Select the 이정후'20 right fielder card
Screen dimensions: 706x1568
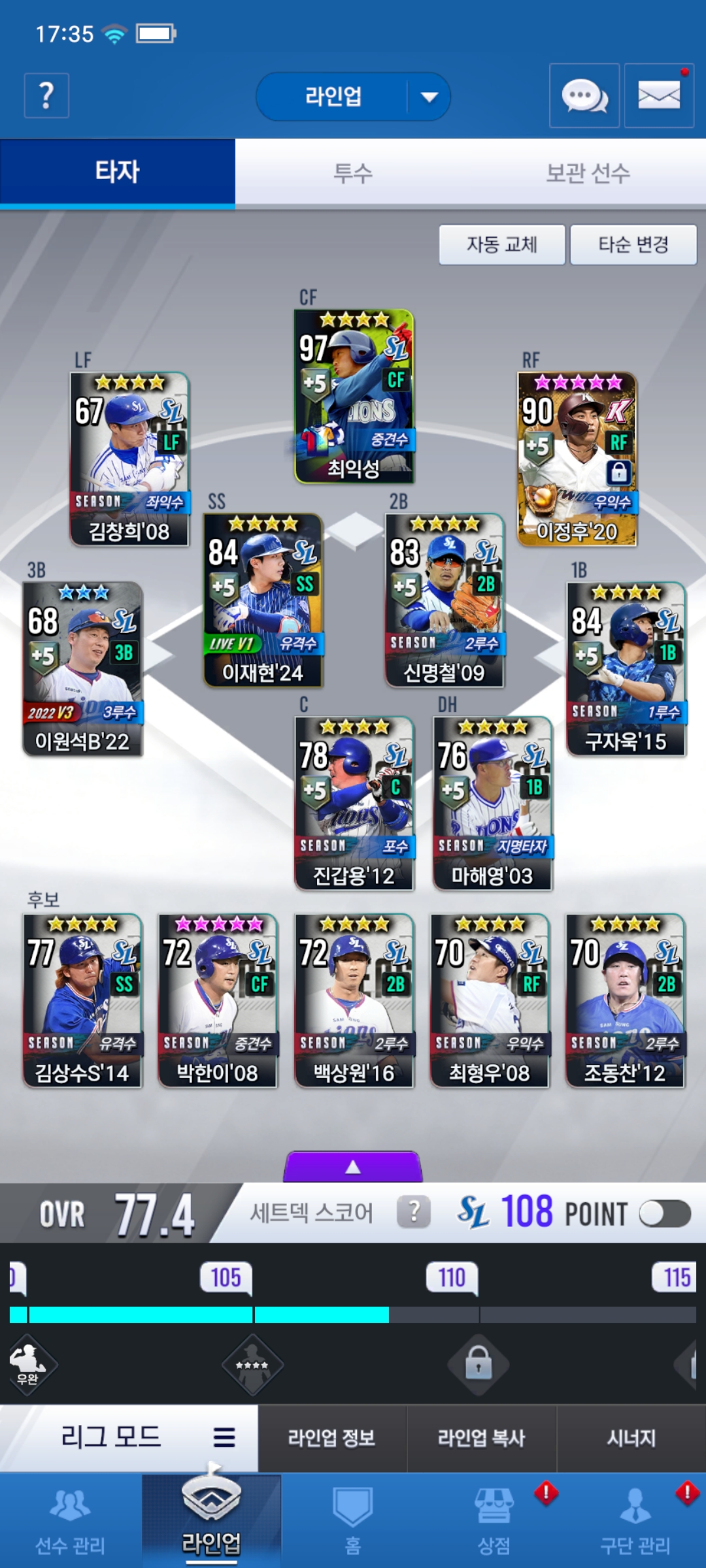[577, 459]
